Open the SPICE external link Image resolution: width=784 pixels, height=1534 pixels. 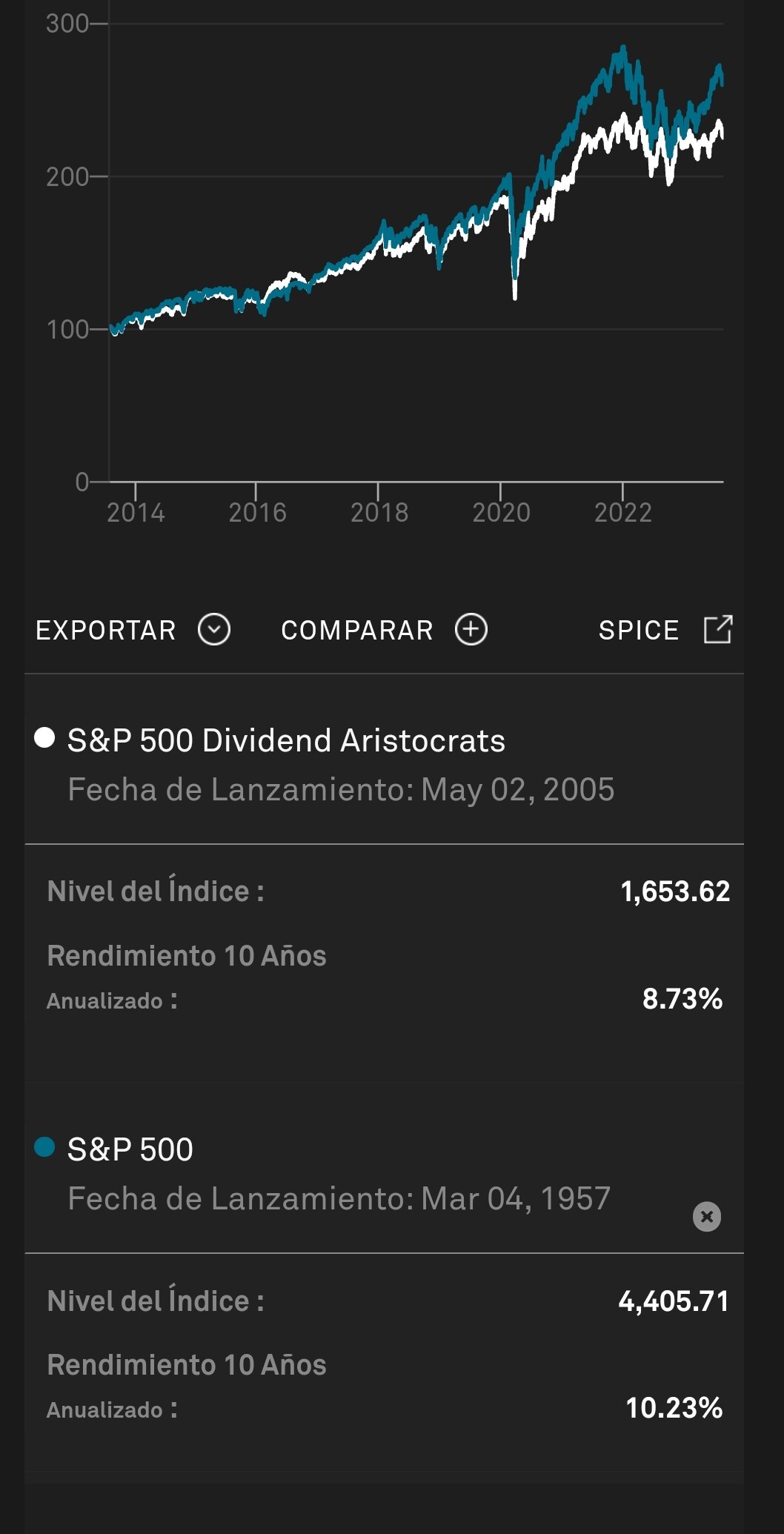[x=665, y=630]
